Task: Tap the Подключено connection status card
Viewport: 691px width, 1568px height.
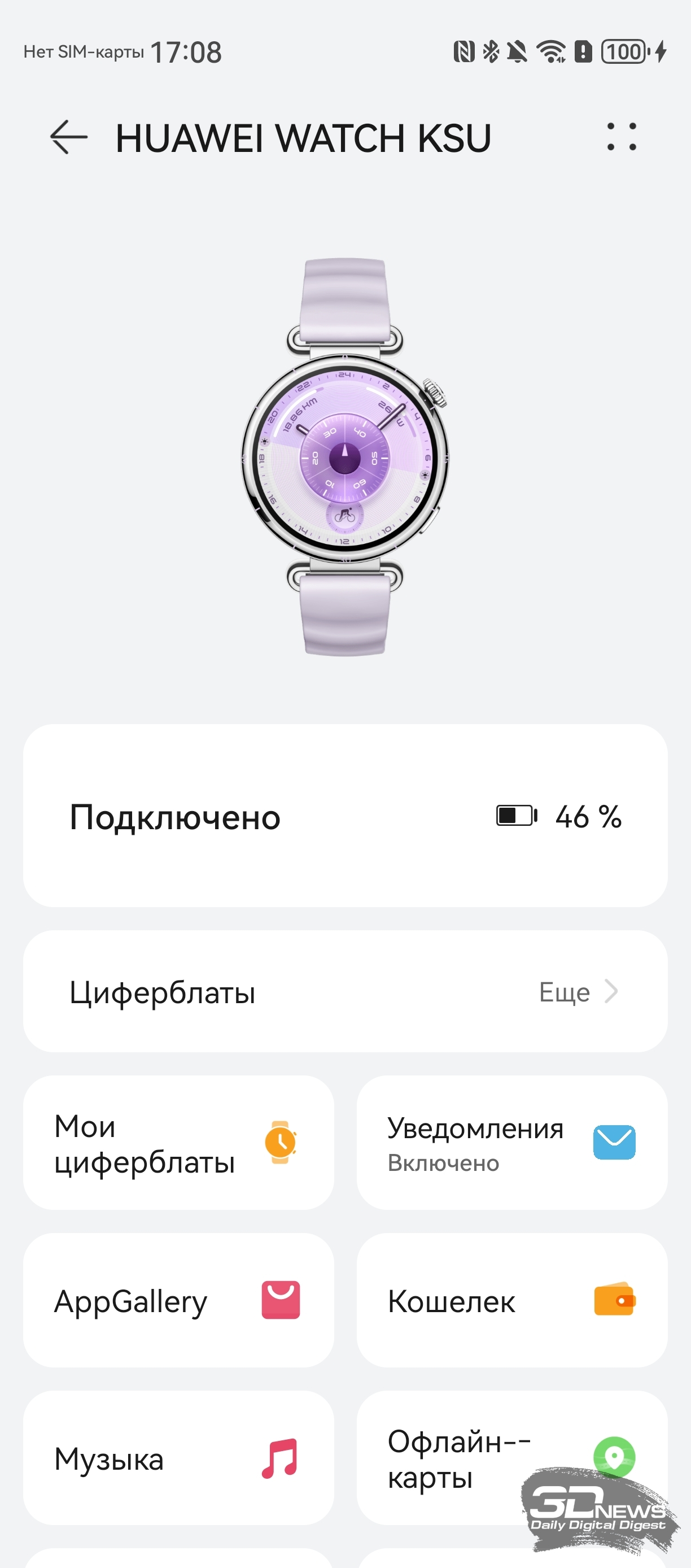Action: point(345,816)
